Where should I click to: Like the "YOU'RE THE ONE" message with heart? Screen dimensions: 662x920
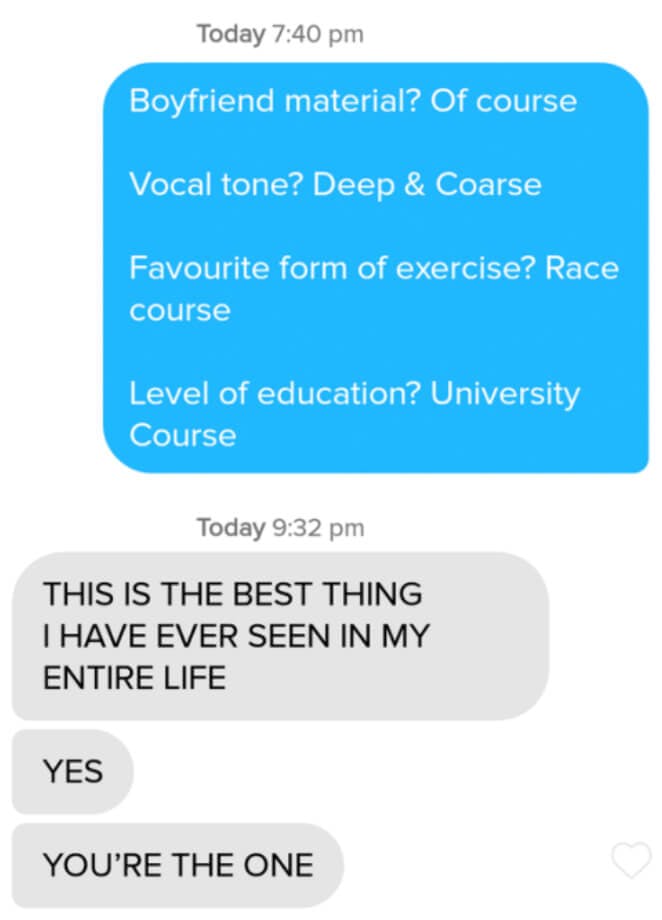pyautogui.click(x=631, y=860)
